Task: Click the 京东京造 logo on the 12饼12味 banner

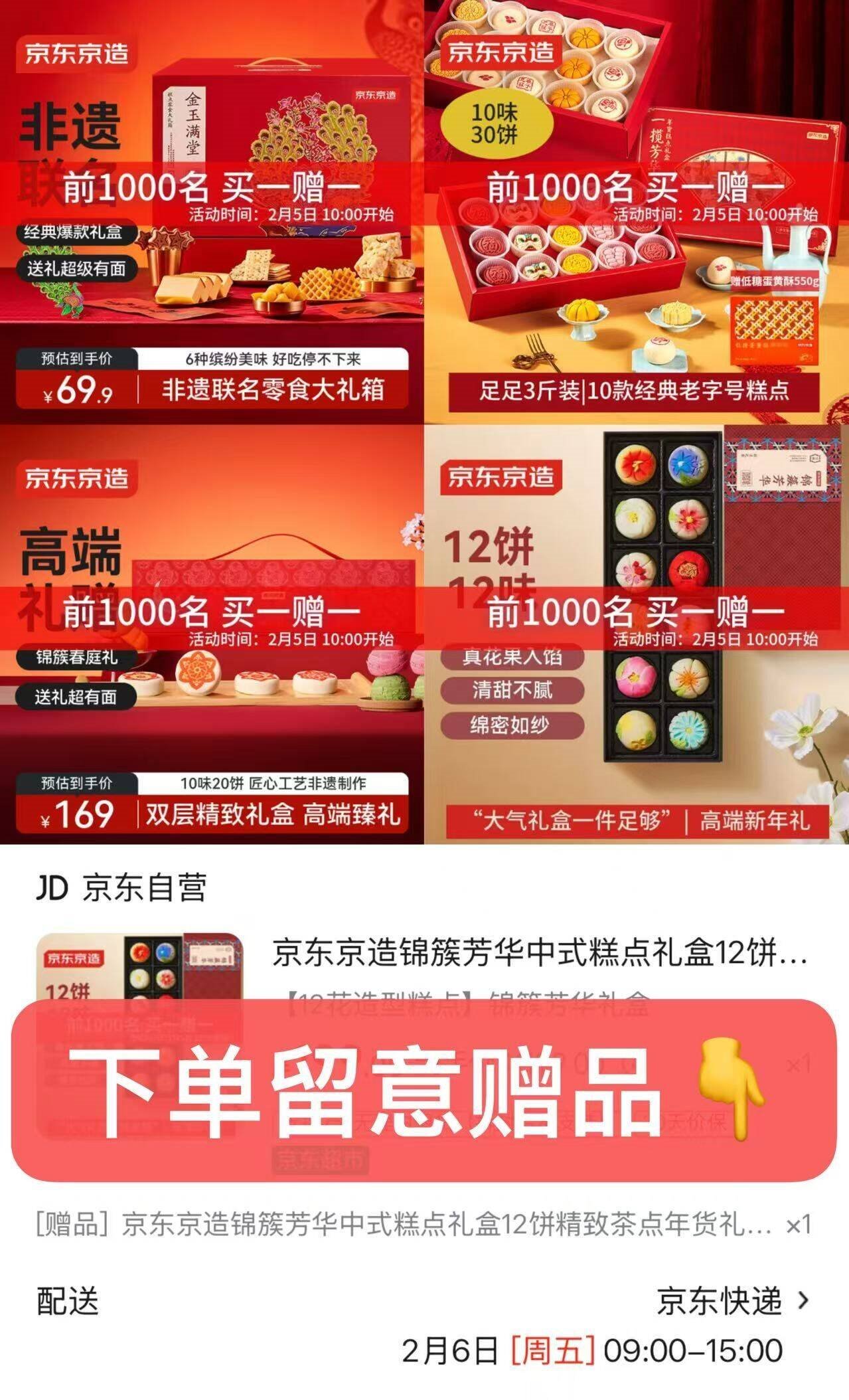Action: pyautogui.click(x=501, y=476)
